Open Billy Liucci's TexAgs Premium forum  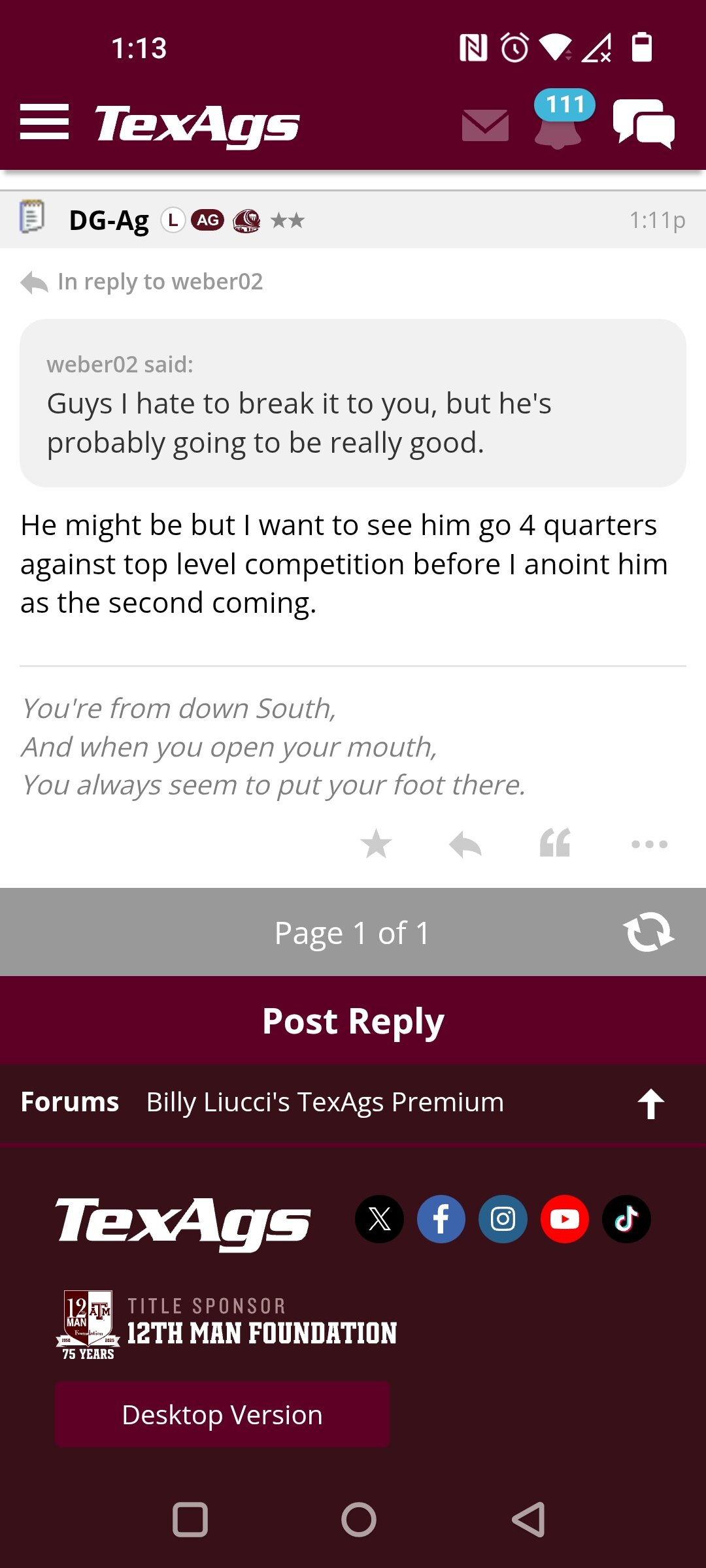[325, 1102]
